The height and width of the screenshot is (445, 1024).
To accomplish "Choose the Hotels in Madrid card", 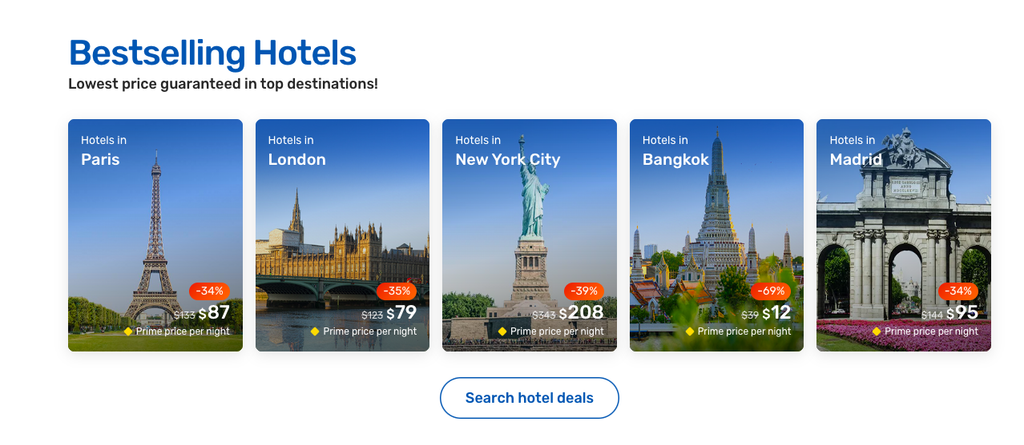I will pos(904,235).
